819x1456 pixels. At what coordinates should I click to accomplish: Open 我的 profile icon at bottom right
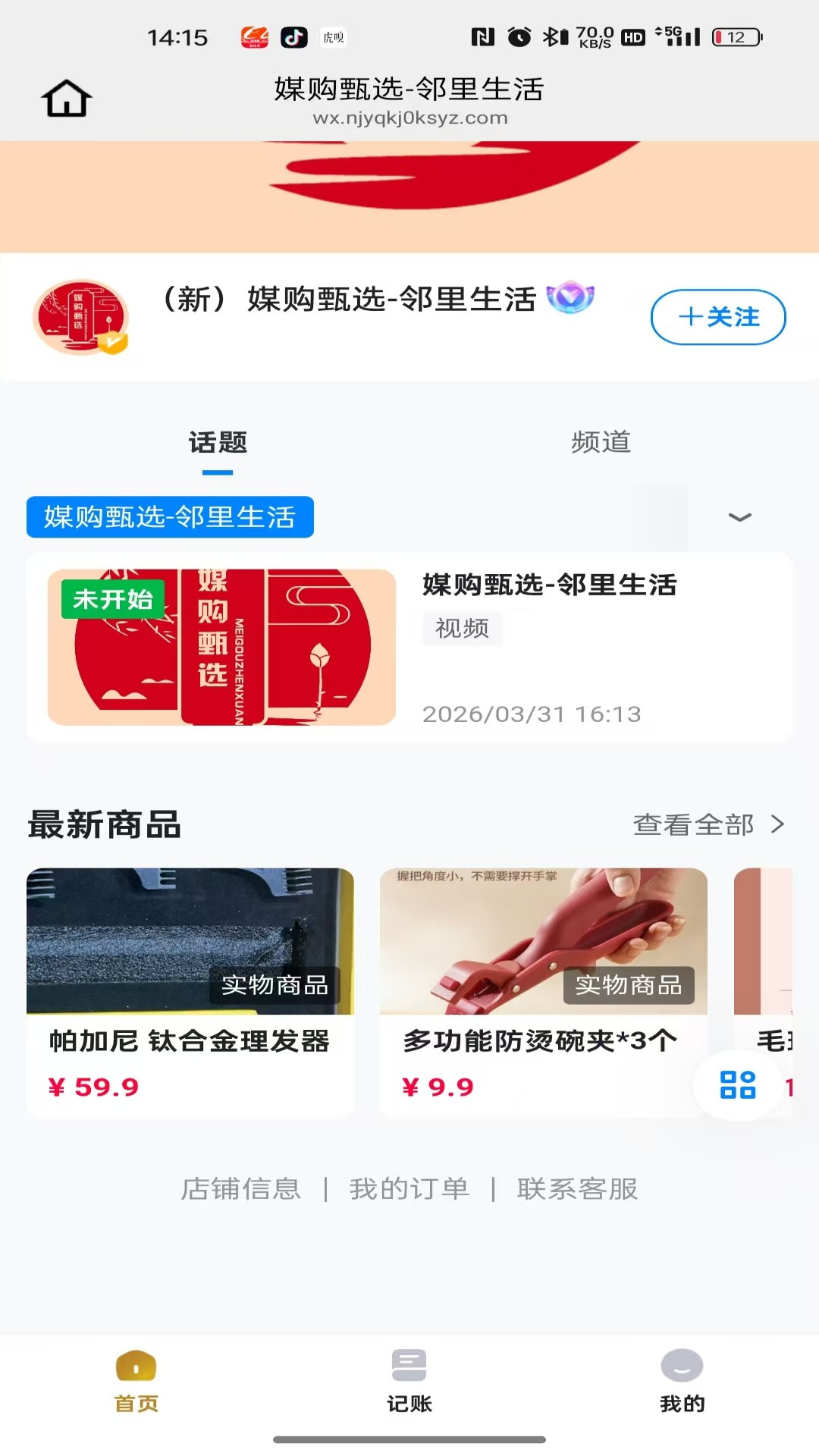[681, 1365]
